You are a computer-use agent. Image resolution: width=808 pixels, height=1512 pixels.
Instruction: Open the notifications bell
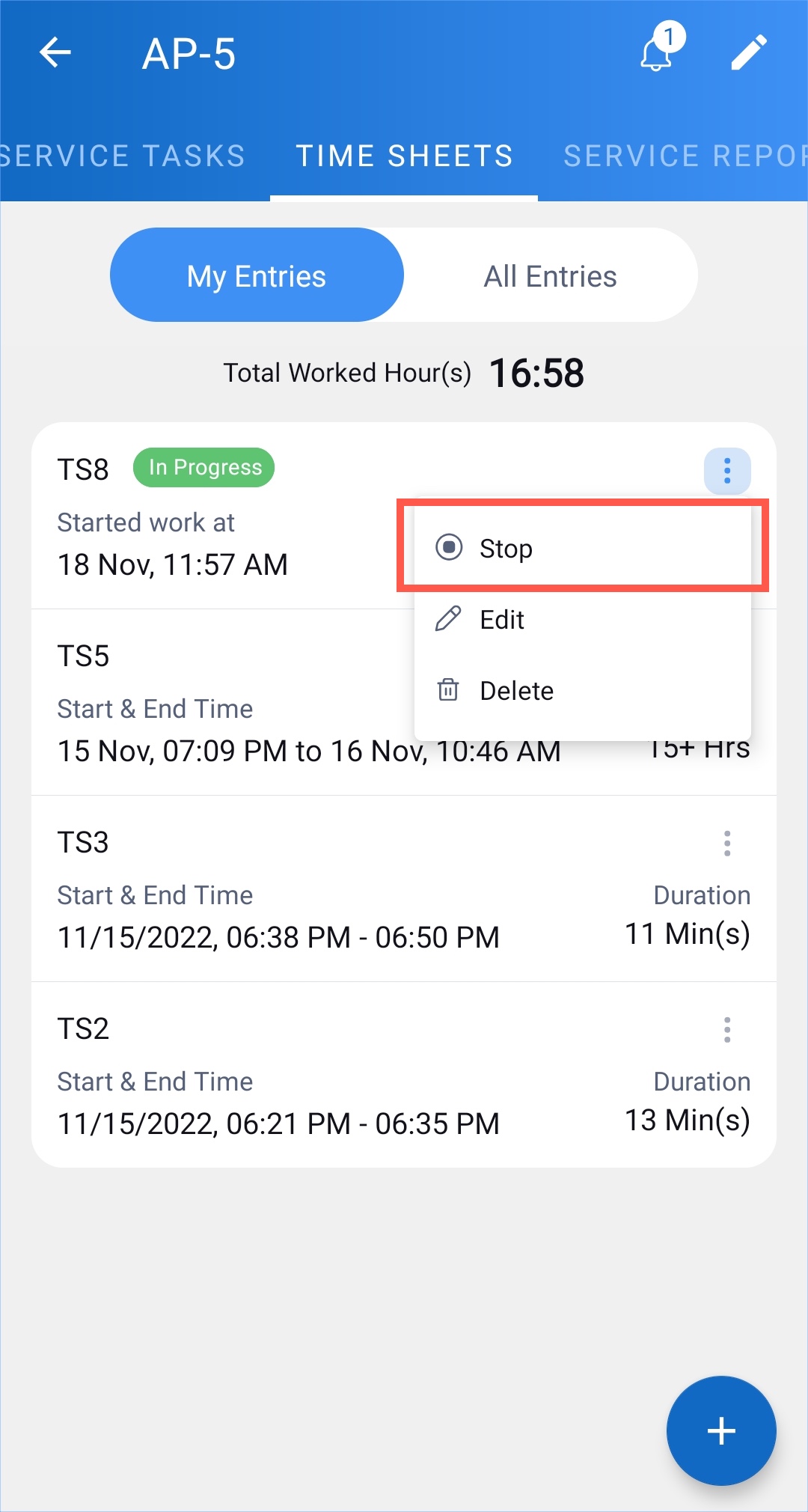pos(657,53)
